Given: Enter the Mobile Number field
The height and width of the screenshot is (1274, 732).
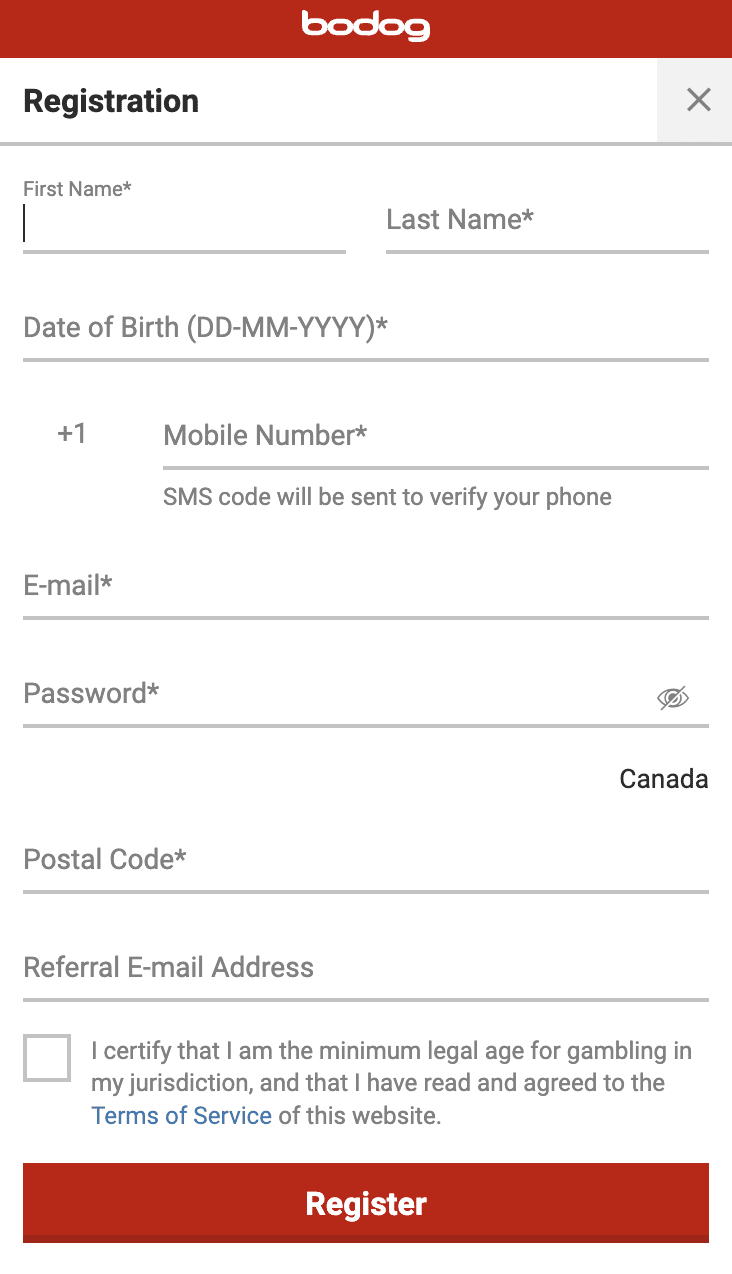Looking at the screenshot, I should (x=436, y=436).
